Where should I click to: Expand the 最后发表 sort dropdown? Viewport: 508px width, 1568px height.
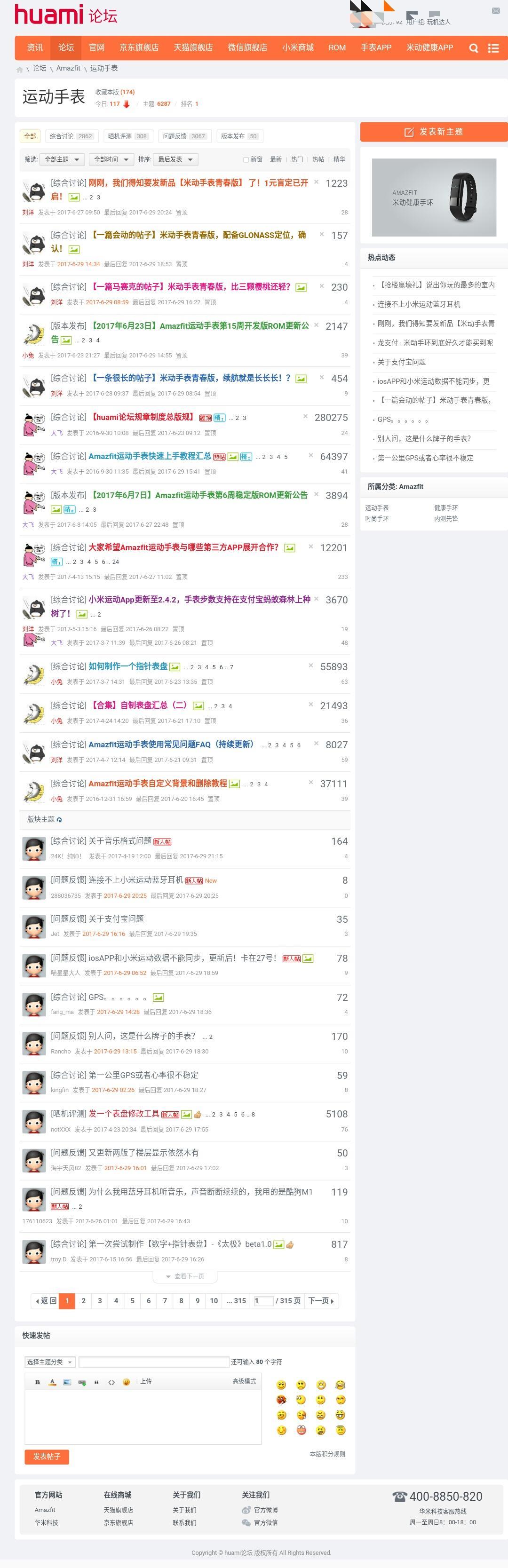(x=175, y=159)
